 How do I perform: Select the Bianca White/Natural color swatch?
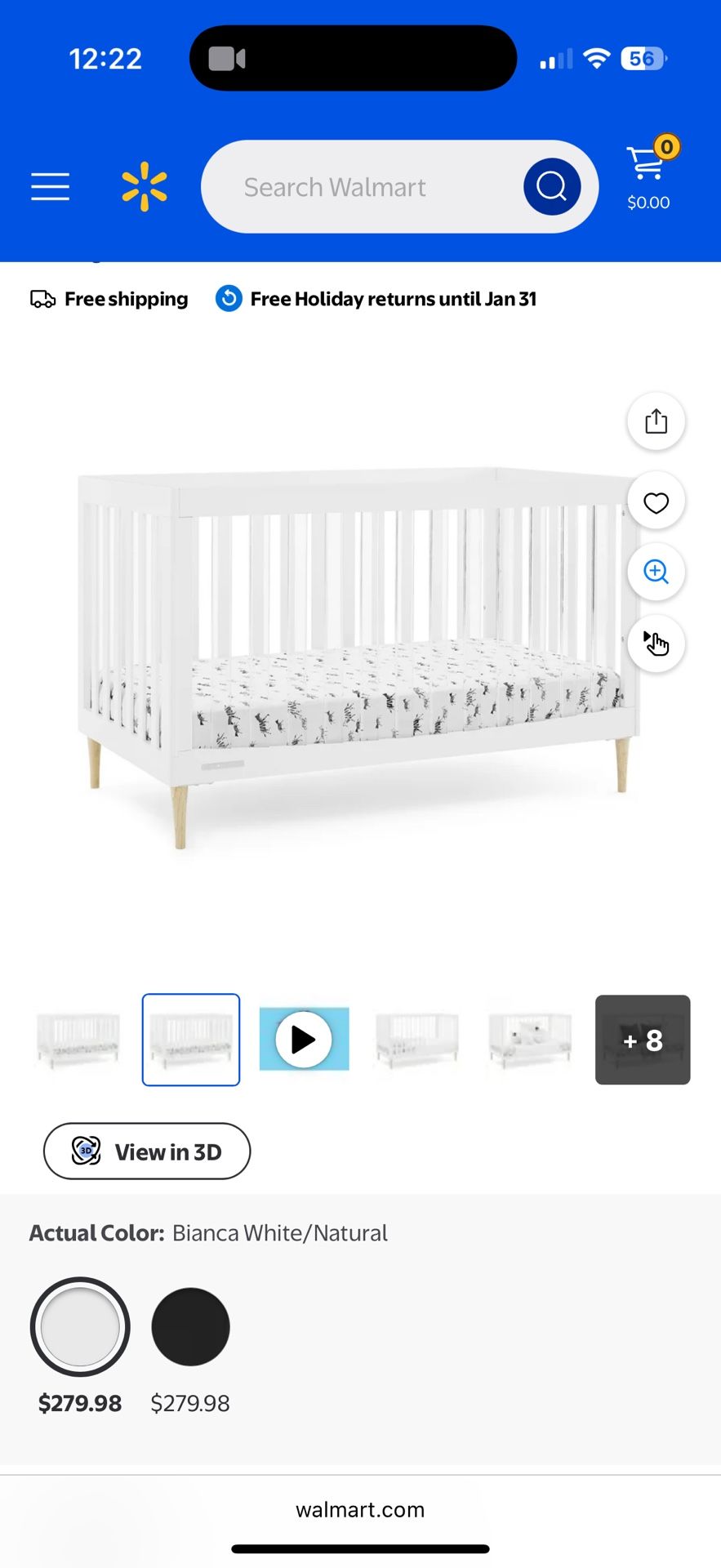tap(80, 1327)
